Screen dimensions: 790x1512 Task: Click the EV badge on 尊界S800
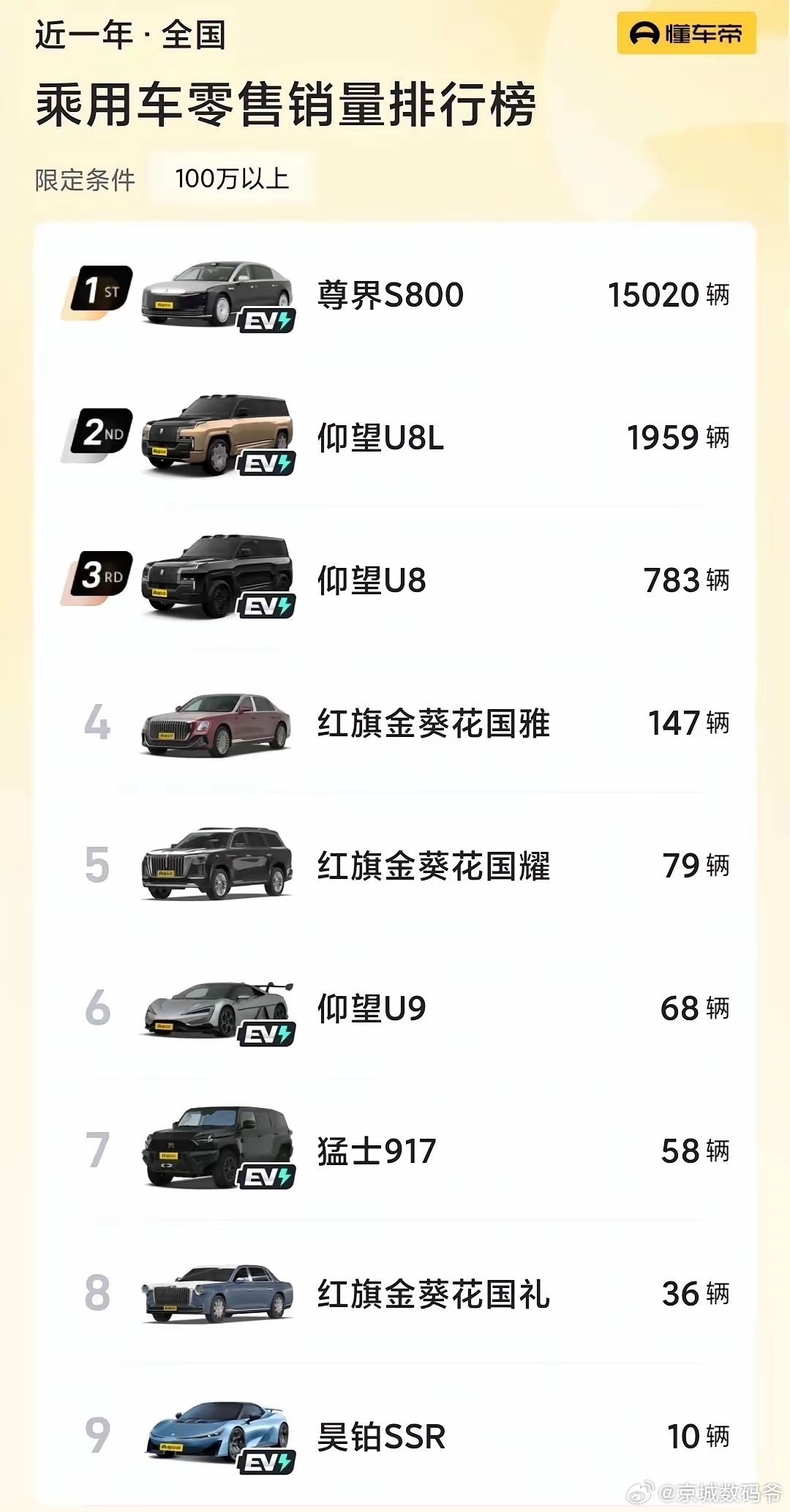click(267, 321)
